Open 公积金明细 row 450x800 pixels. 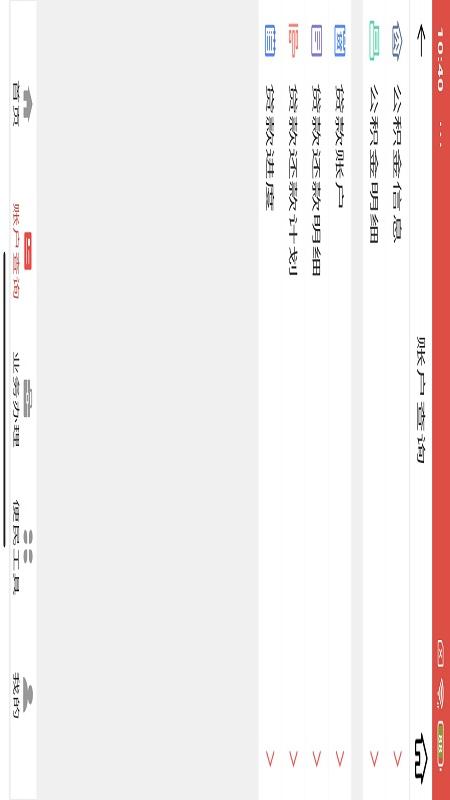374,400
